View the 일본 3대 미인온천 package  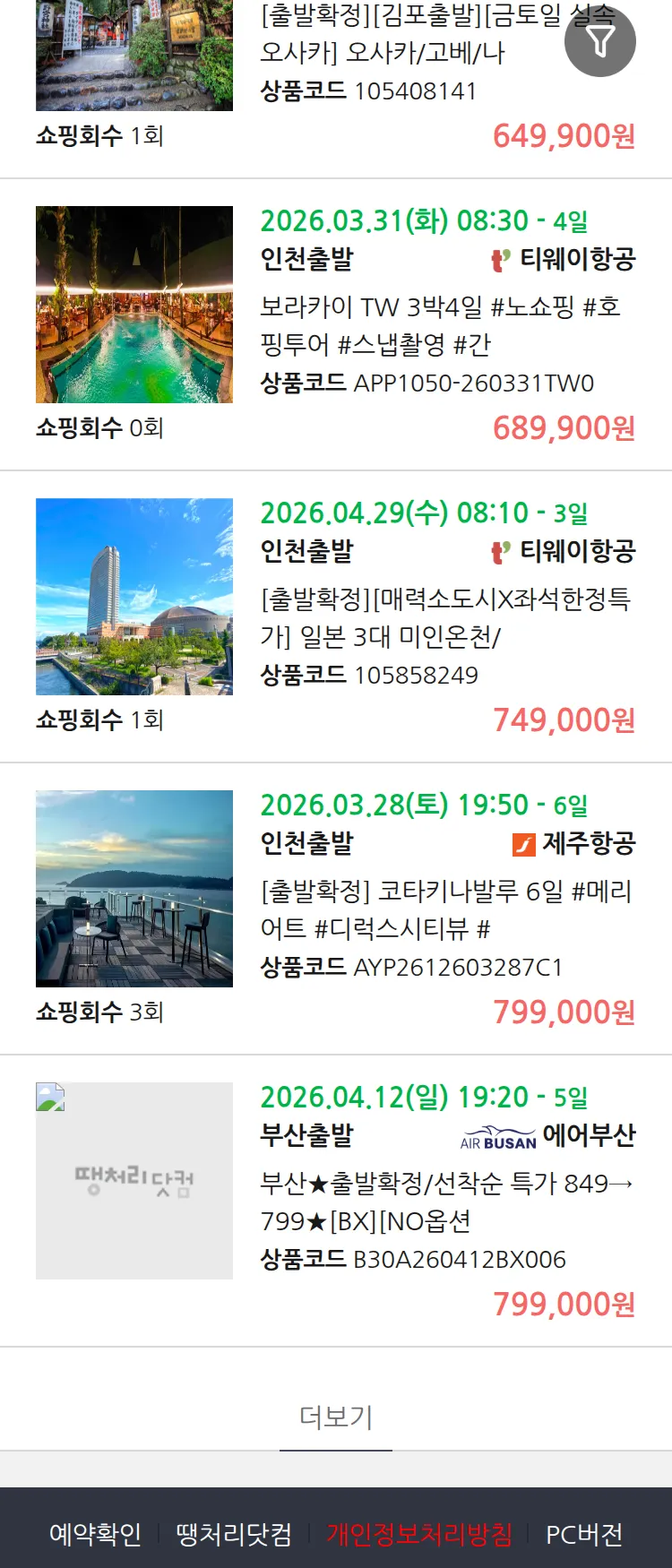click(444, 617)
